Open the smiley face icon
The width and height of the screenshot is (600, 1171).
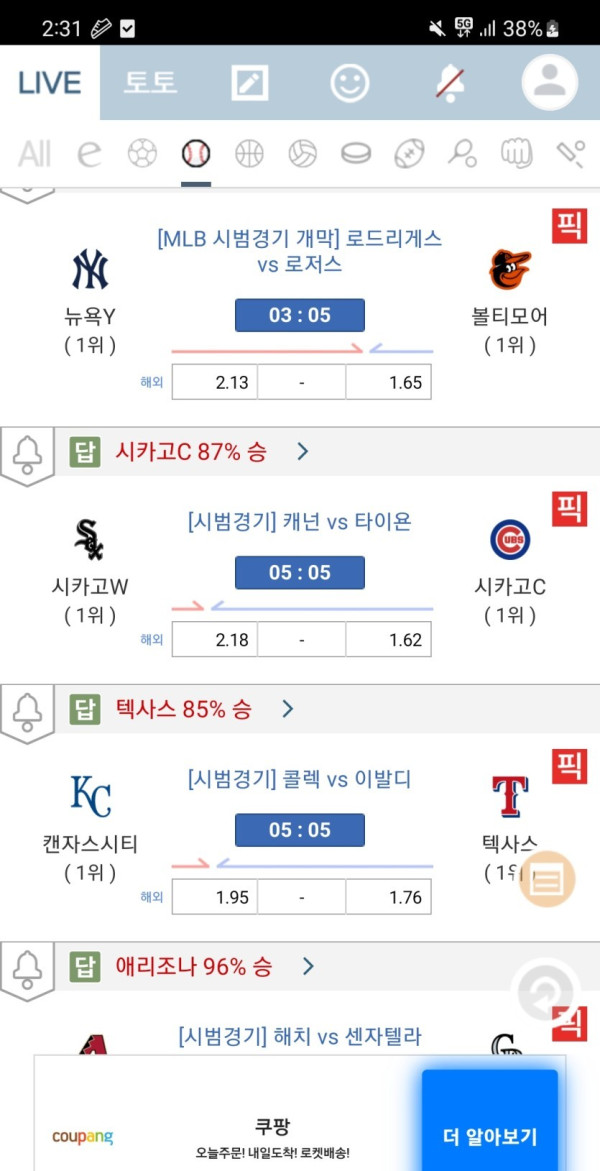click(350, 83)
